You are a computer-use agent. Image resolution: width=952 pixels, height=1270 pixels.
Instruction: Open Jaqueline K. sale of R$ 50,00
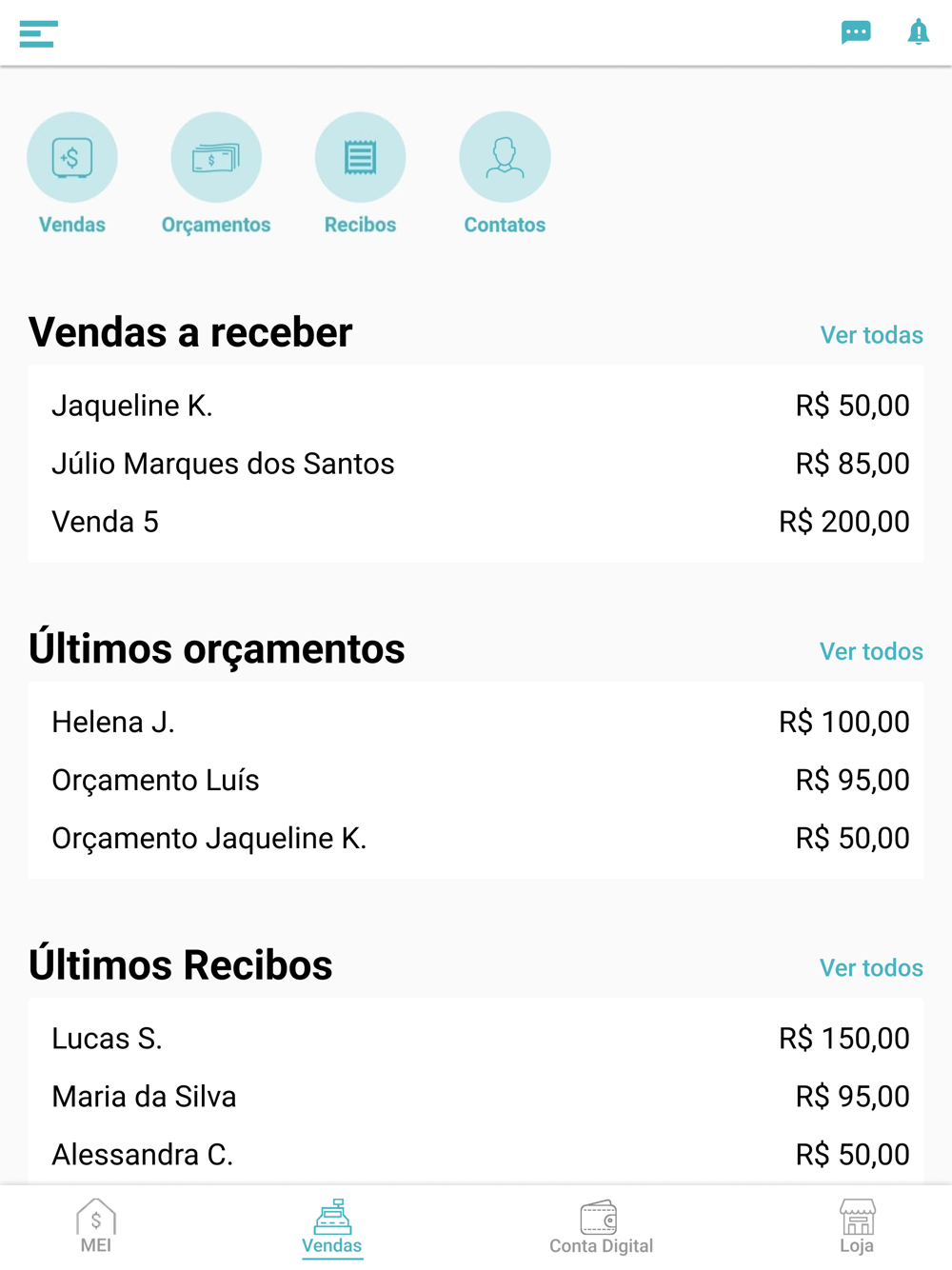click(476, 406)
